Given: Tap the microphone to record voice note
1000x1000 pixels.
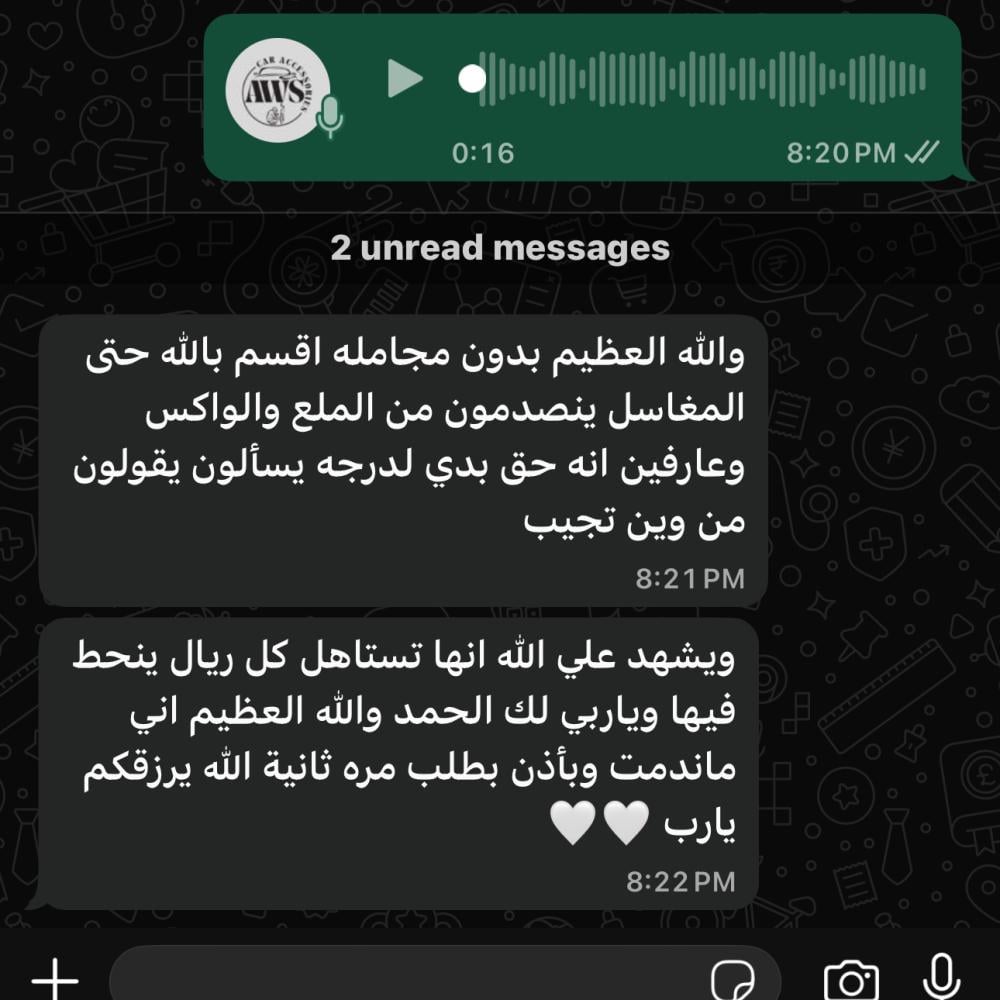Looking at the screenshot, I should (941, 977).
